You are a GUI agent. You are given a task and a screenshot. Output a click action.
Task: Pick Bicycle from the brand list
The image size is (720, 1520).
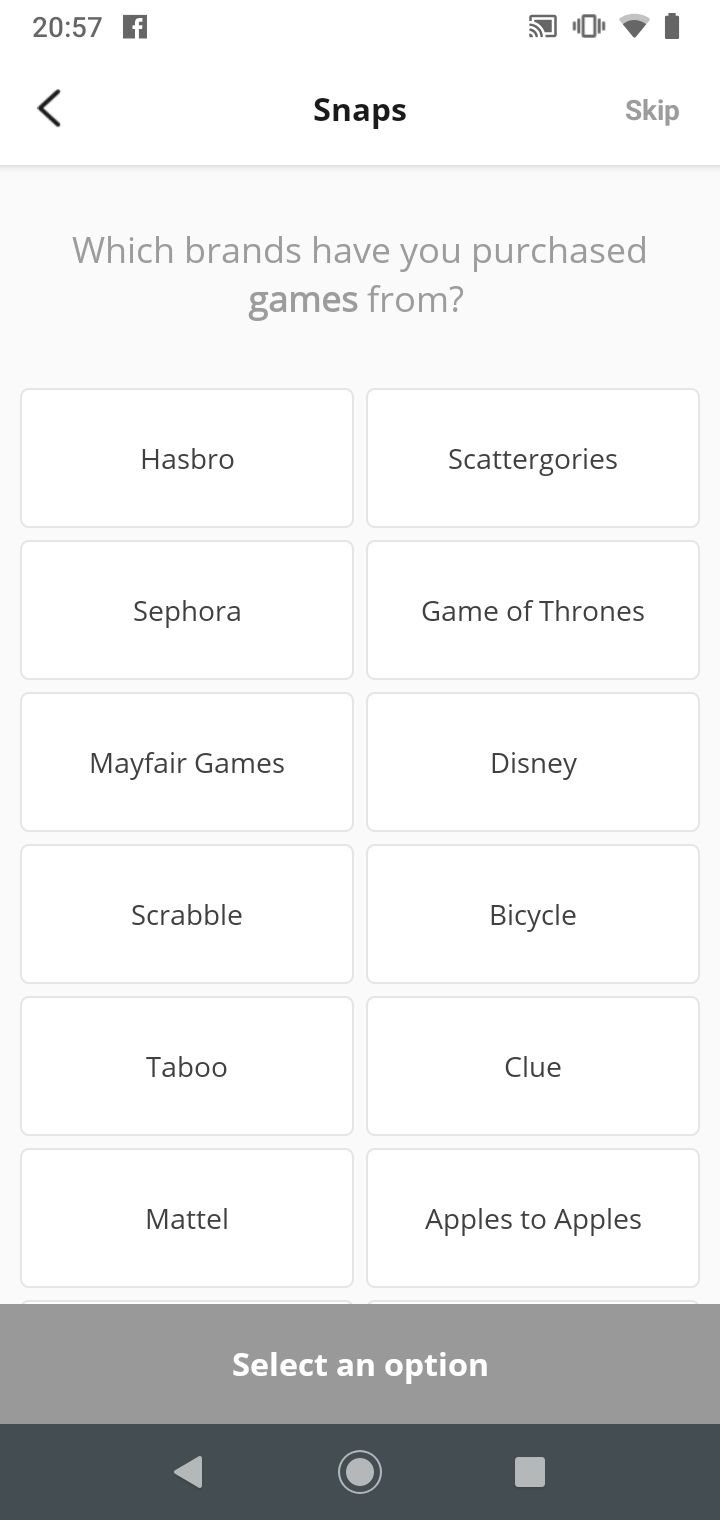(x=533, y=914)
